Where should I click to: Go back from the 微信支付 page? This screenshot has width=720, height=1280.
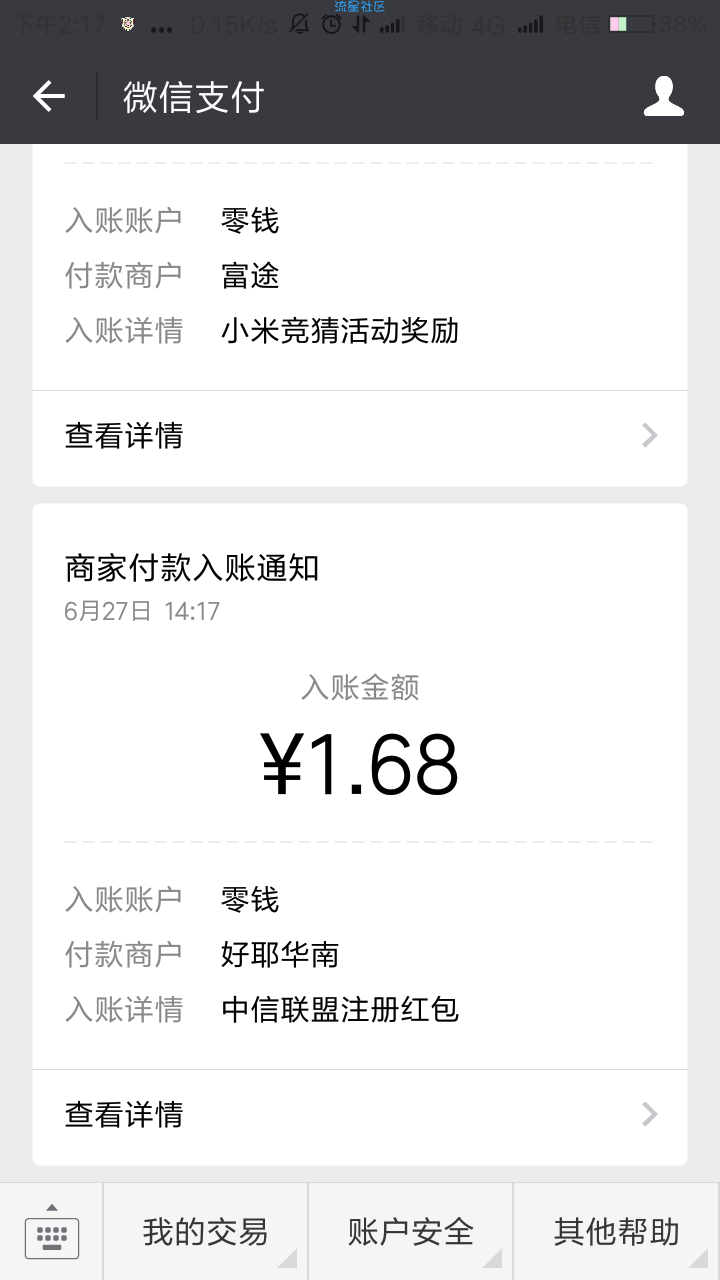point(48,97)
